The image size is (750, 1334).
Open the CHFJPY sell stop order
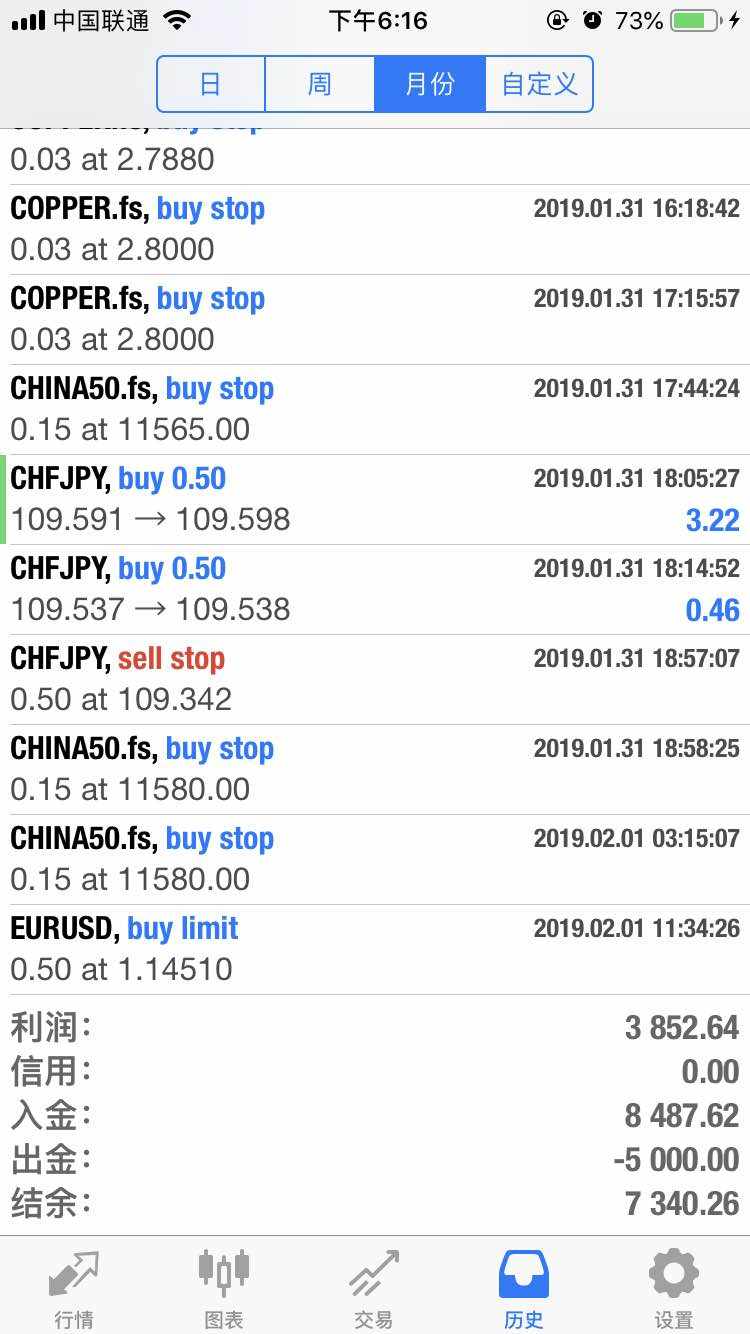[375, 679]
